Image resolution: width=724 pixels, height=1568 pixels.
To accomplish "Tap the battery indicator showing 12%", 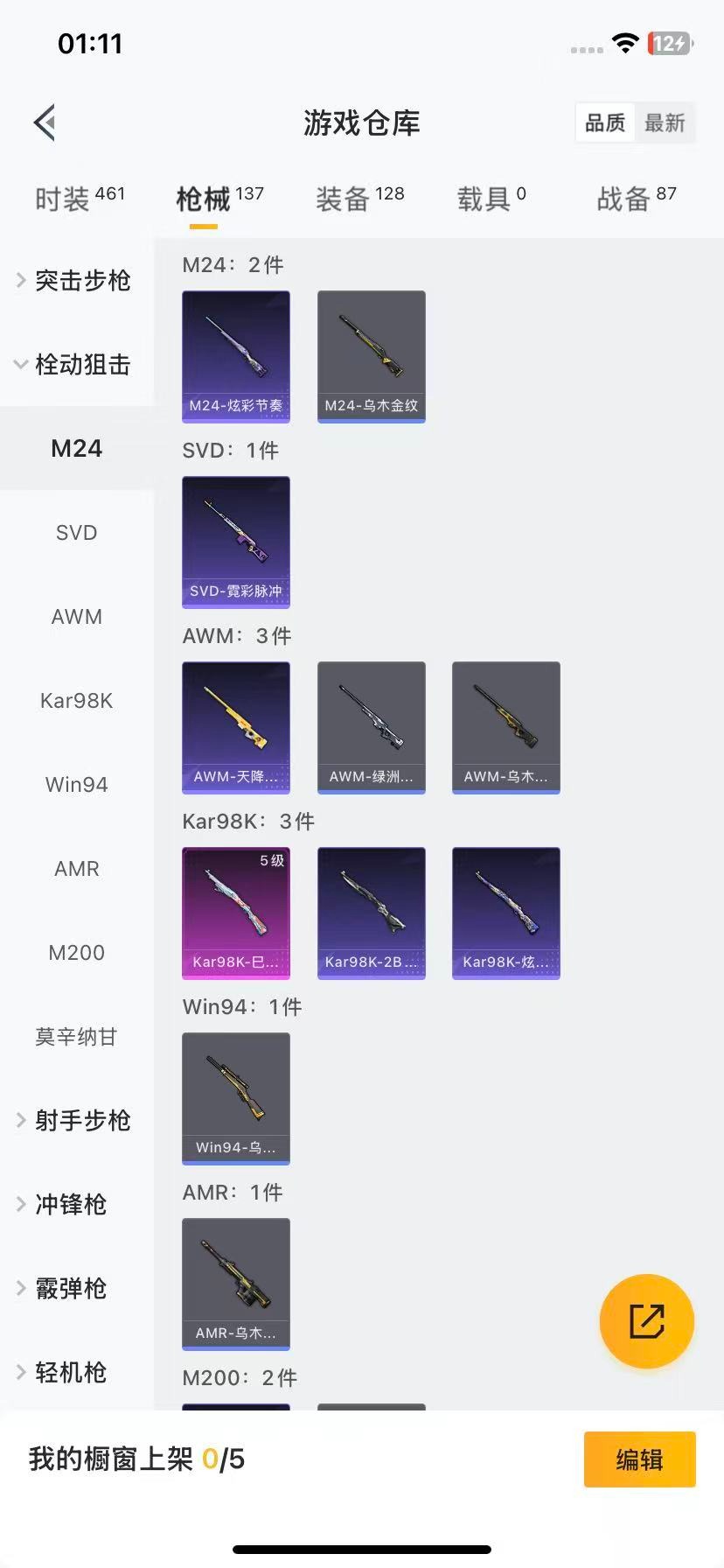I will pos(671,42).
